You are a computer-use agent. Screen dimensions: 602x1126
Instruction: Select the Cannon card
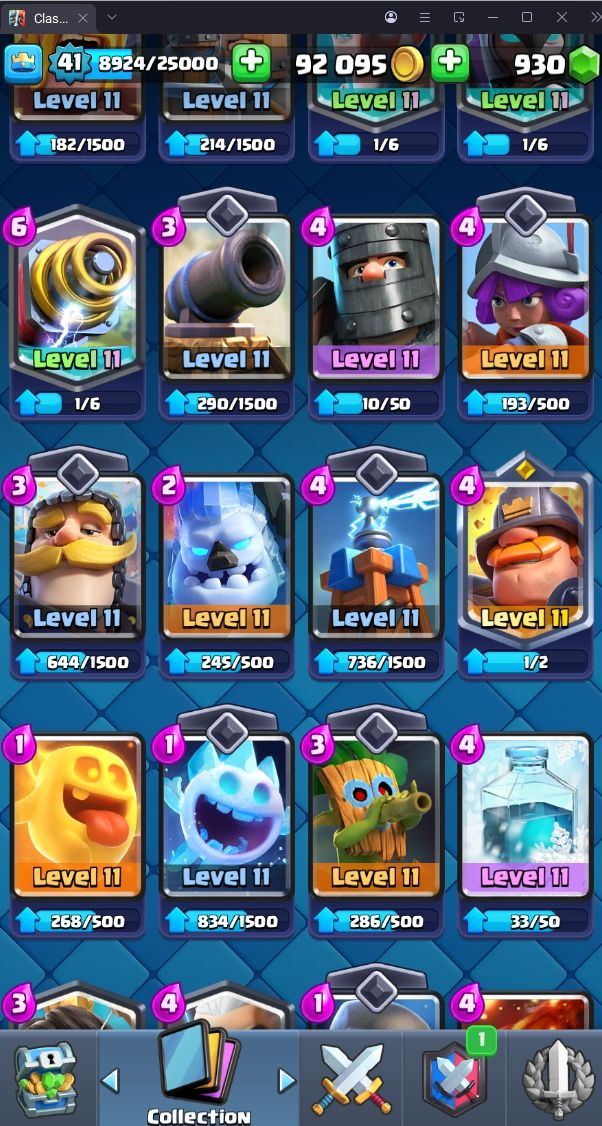click(x=227, y=300)
